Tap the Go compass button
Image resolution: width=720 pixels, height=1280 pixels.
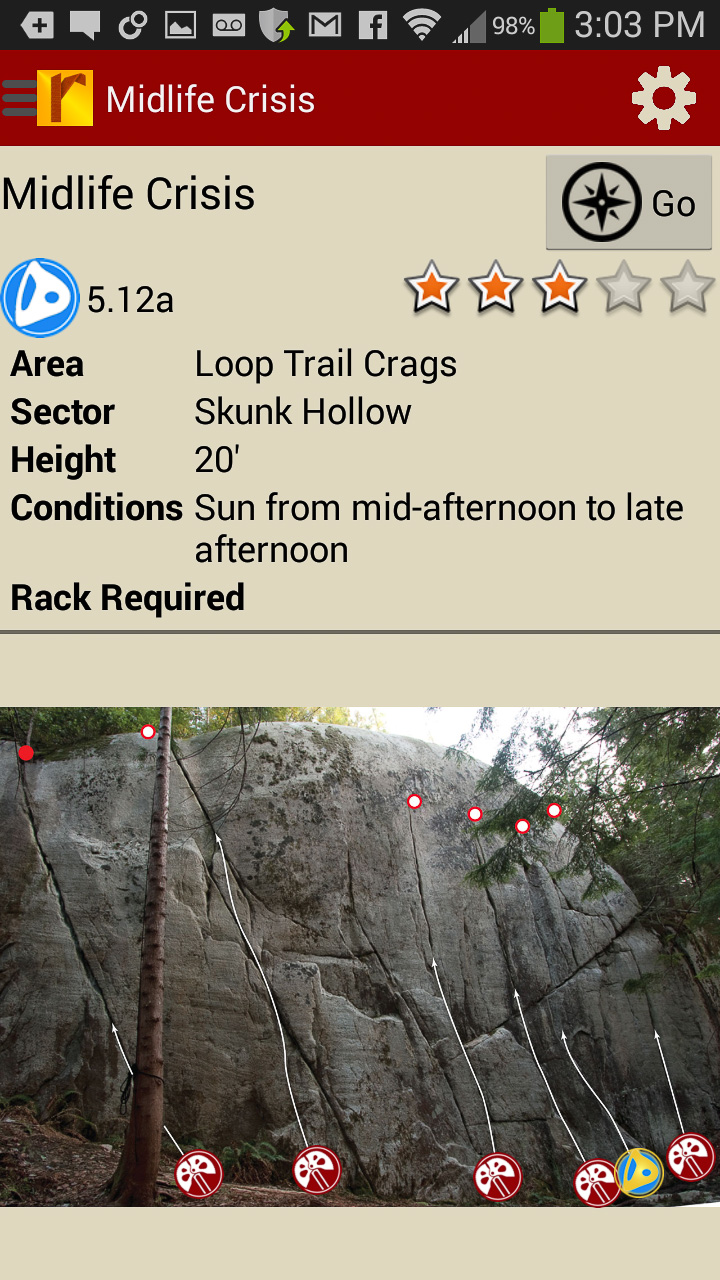[x=628, y=203]
